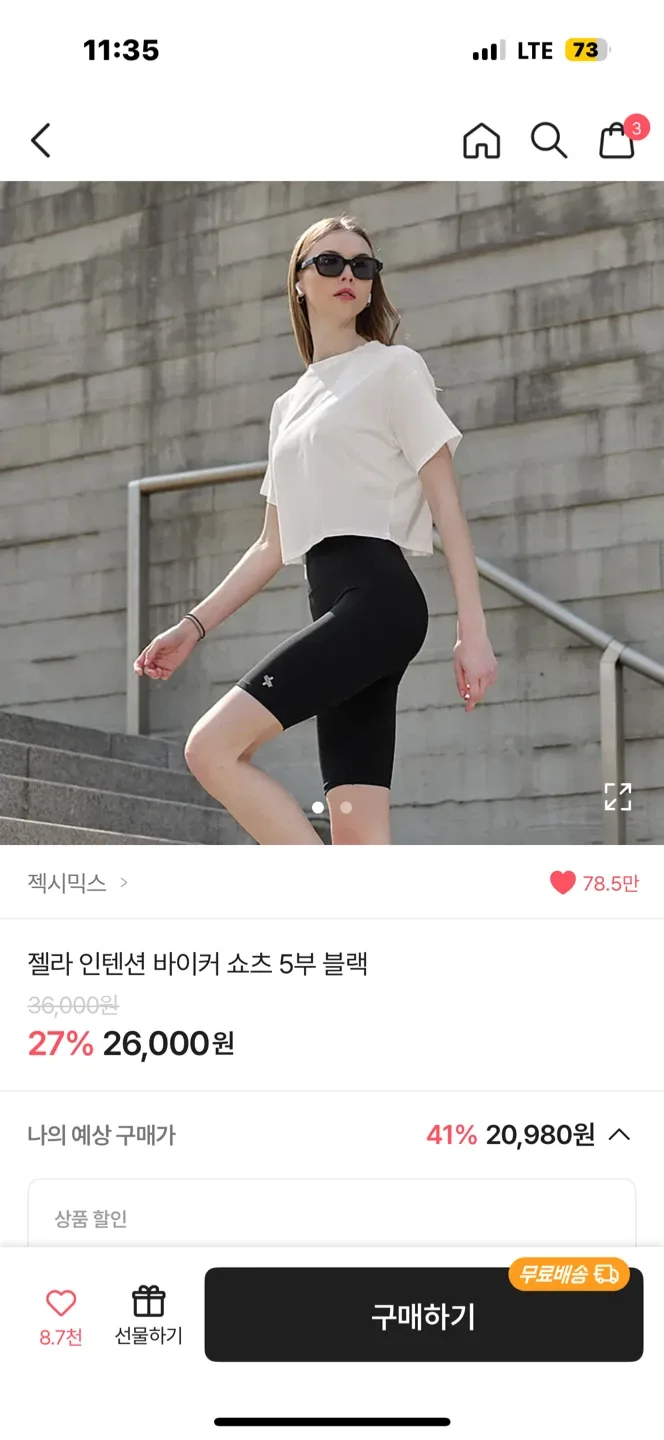This screenshot has width=664, height=1440.
Task: Collapse the 나의 예상 구매가 section
Action: pyautogui.click(x=619, y=1135)
